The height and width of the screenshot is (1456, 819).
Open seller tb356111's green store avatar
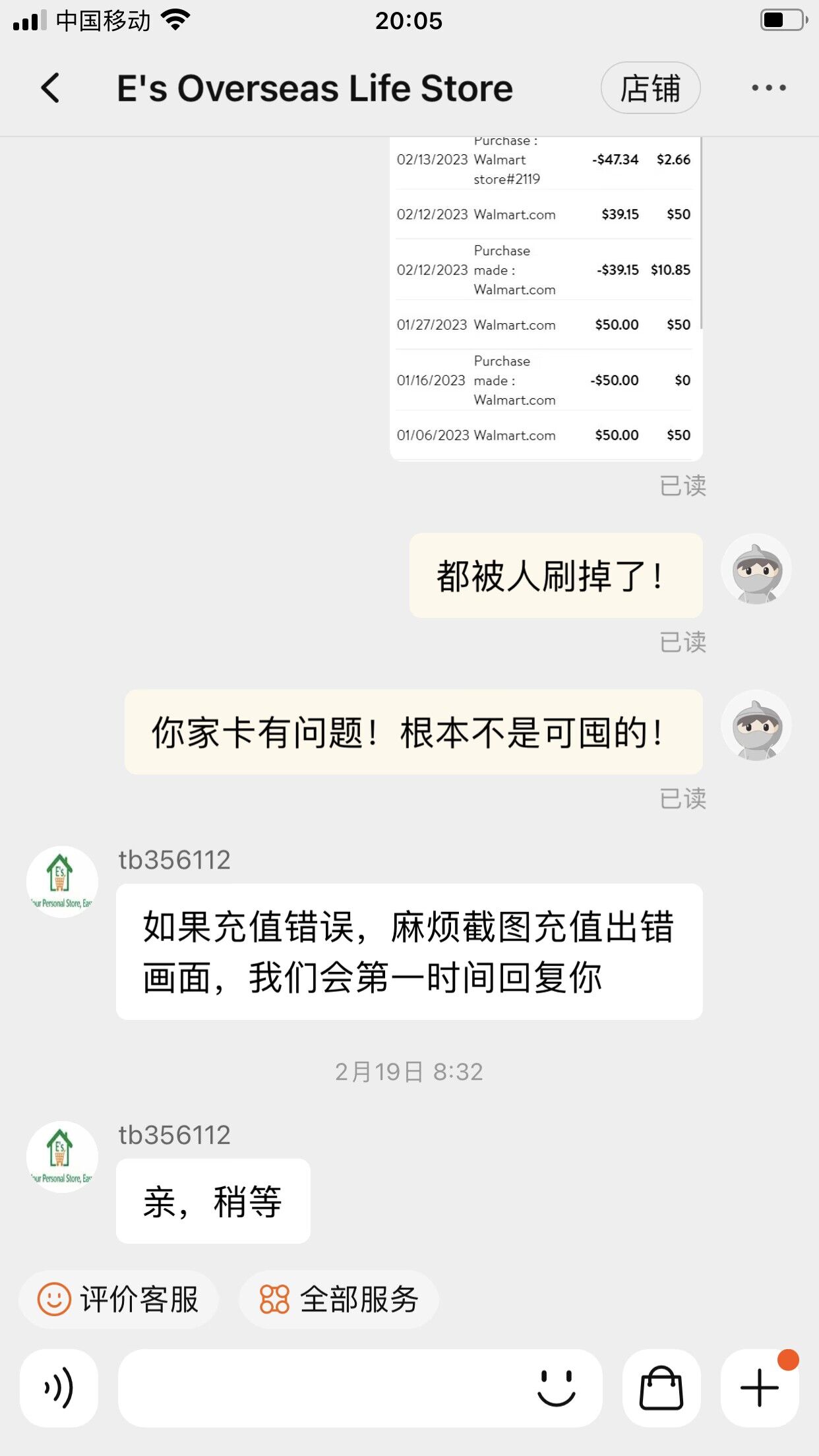tap(62, 882)
